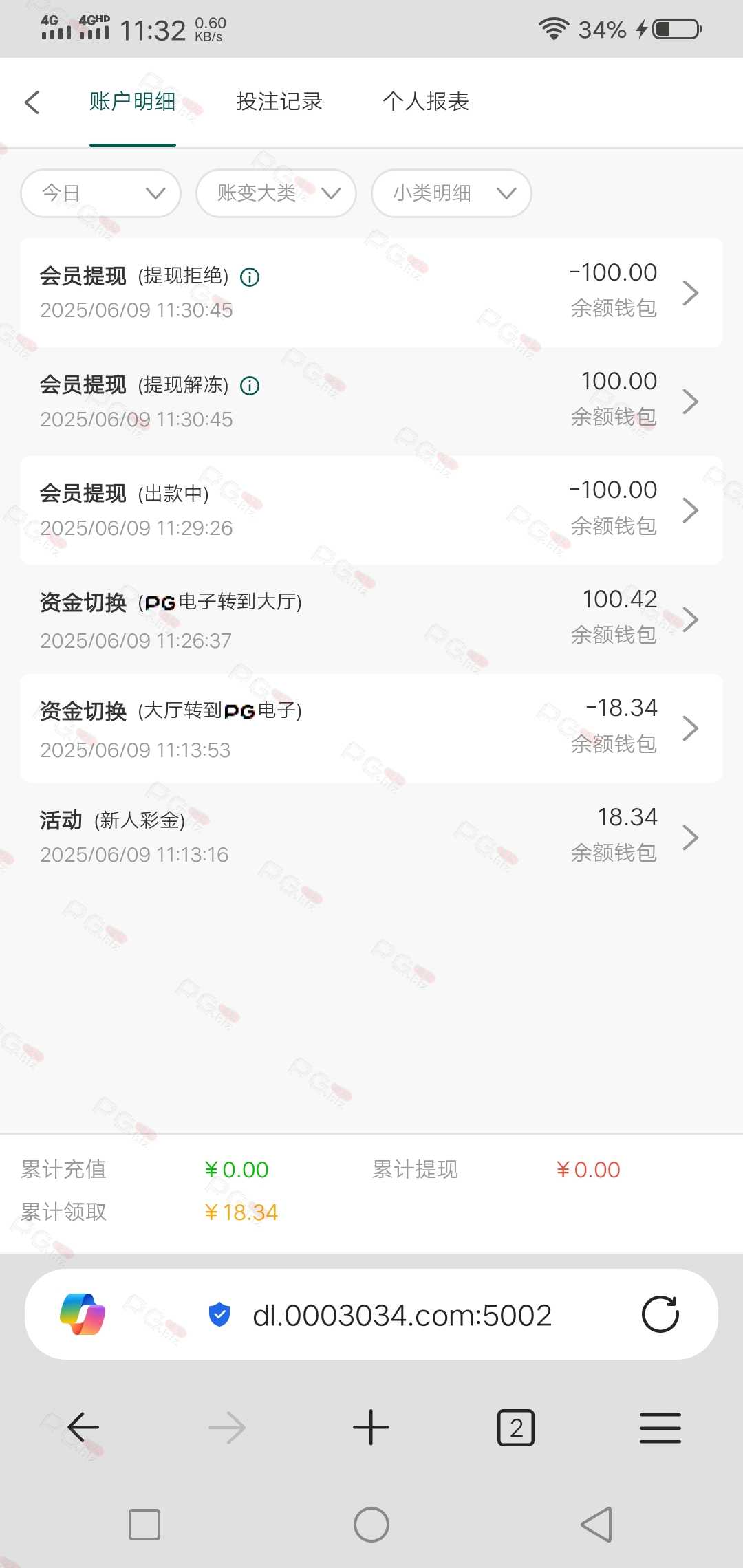The image size is (743, 1568).
Task: Switch to the 个人报表 tab
Action: tap(426, 102)
